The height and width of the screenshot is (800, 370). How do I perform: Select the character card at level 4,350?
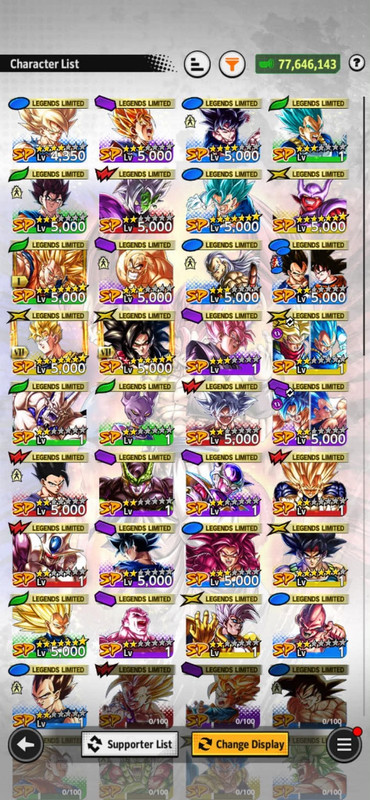(50, 131)
